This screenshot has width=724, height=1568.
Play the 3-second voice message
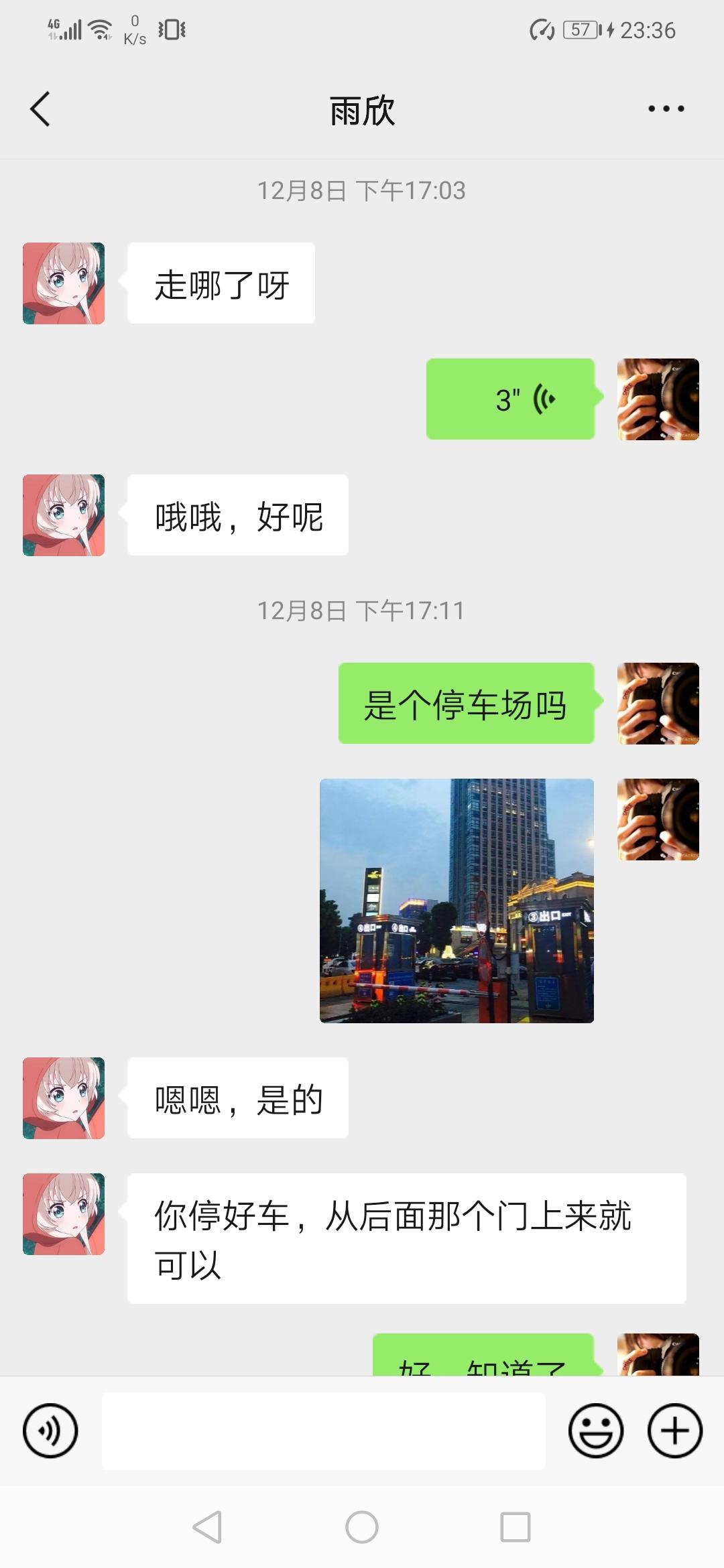click(x=511, y=399)
